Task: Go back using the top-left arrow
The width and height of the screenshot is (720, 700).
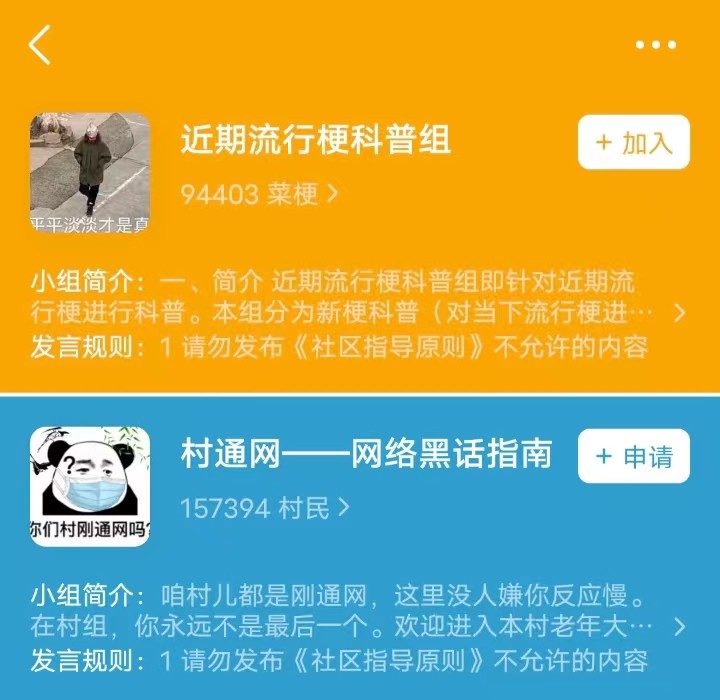Action: [40, 45]
